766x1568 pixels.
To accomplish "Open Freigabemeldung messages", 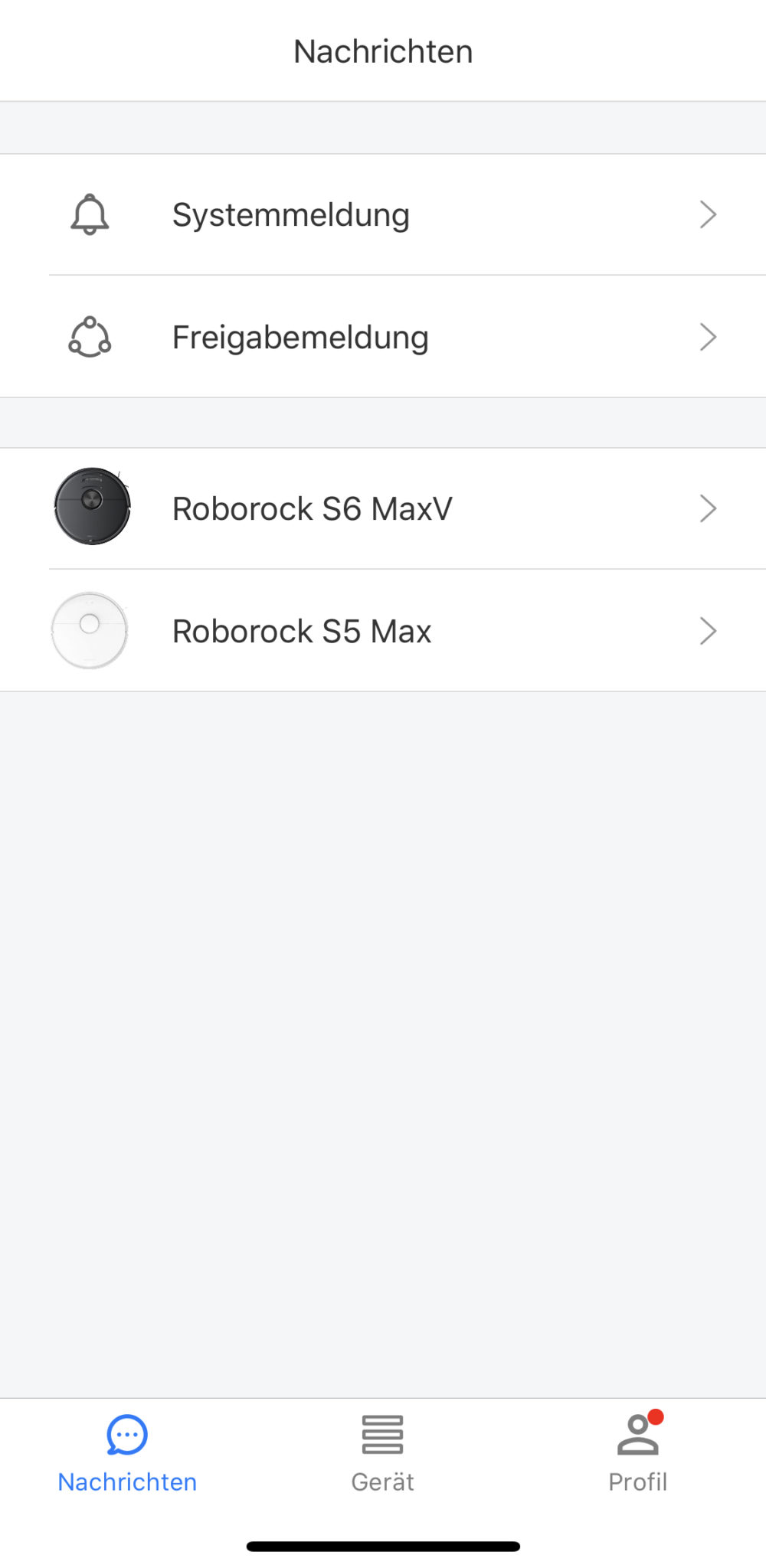I will 383,337.
